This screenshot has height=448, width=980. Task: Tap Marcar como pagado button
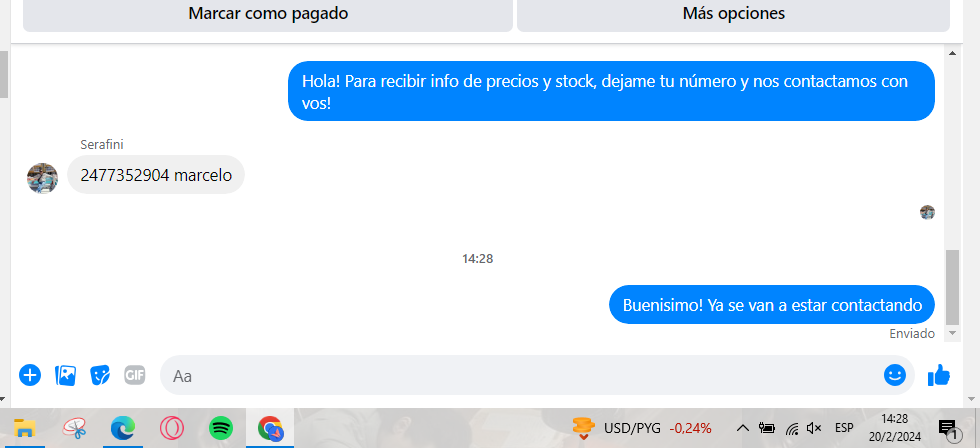(268, 14)
